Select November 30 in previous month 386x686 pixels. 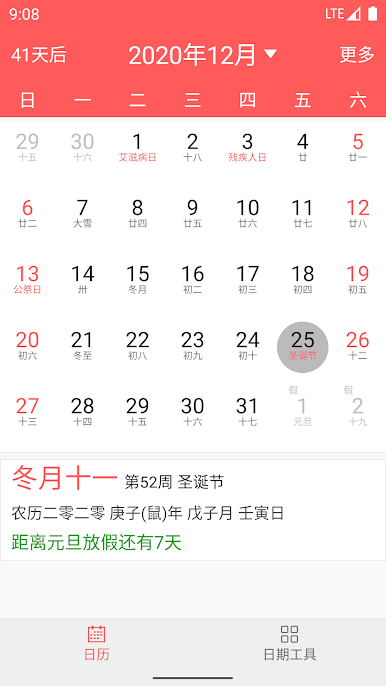coord(82,147)
